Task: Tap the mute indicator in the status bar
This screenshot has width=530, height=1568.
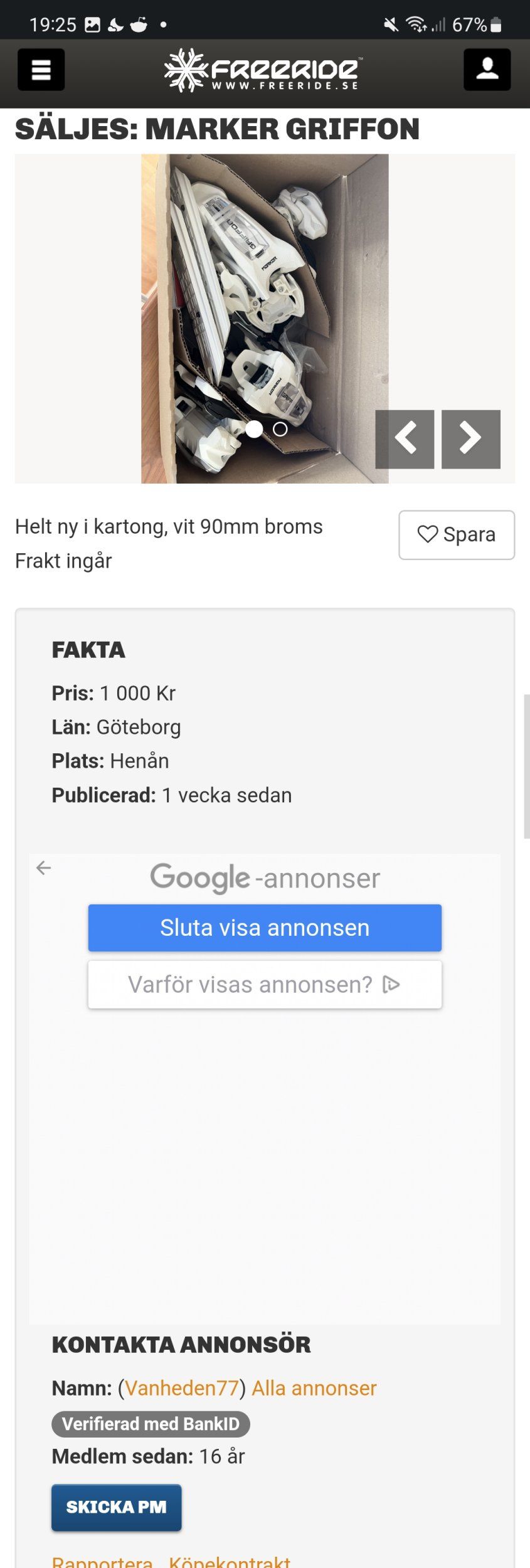Action: pos(391,24)
